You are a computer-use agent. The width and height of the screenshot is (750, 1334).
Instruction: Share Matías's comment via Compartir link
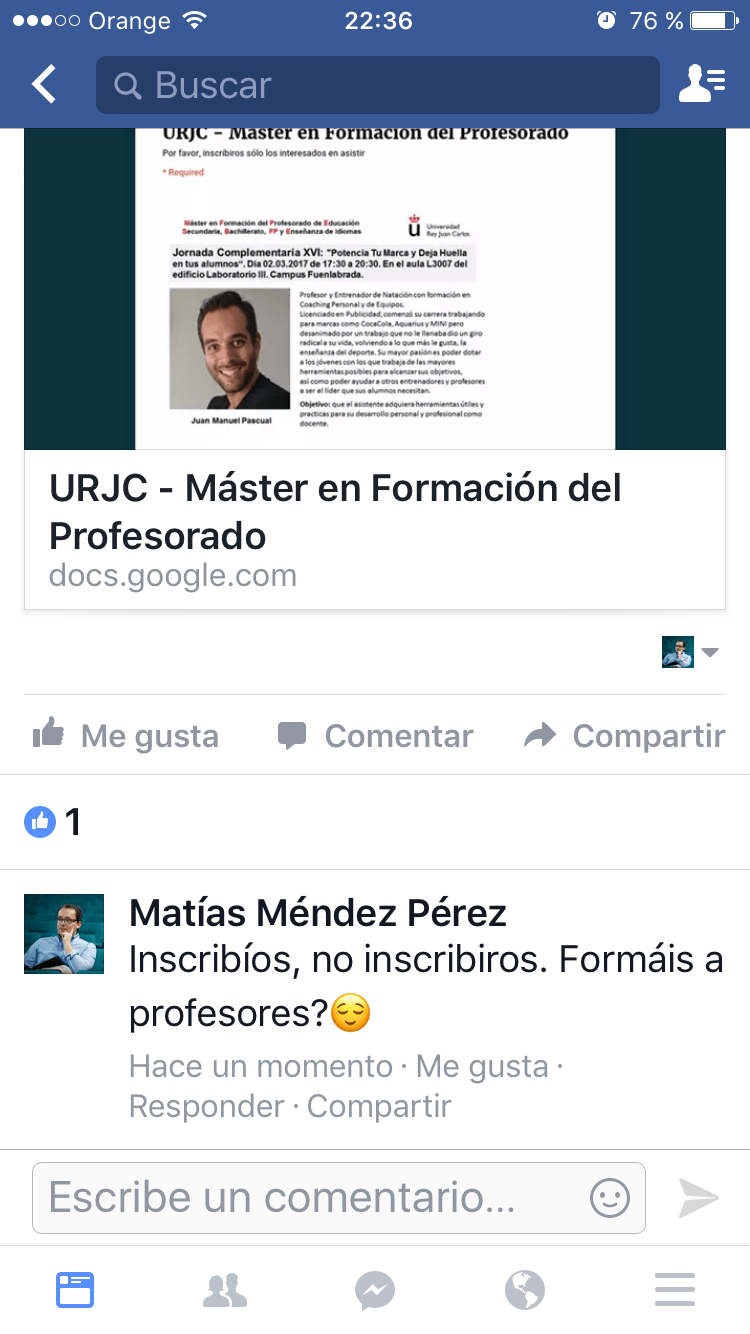point(379,1106)
